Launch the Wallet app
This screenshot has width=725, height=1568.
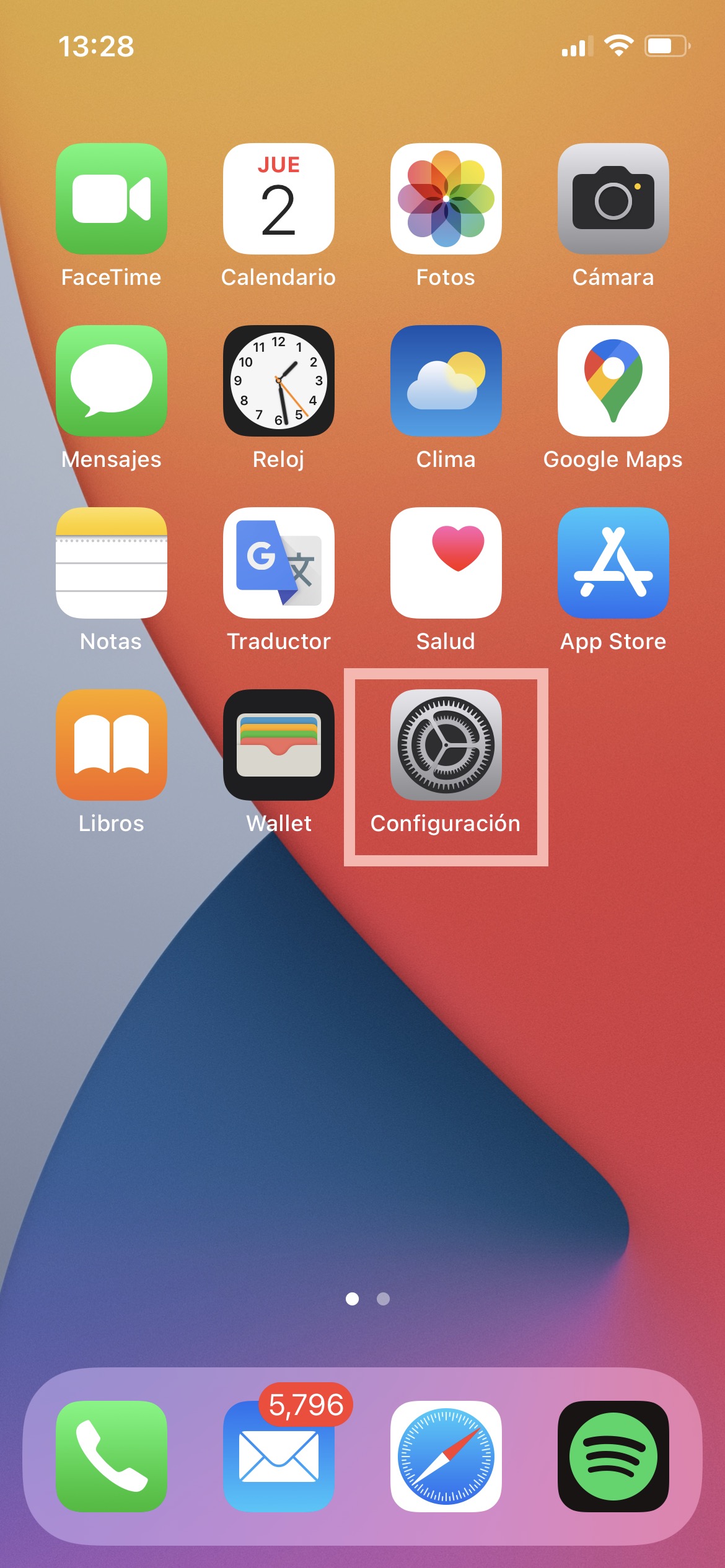point(279,745)
